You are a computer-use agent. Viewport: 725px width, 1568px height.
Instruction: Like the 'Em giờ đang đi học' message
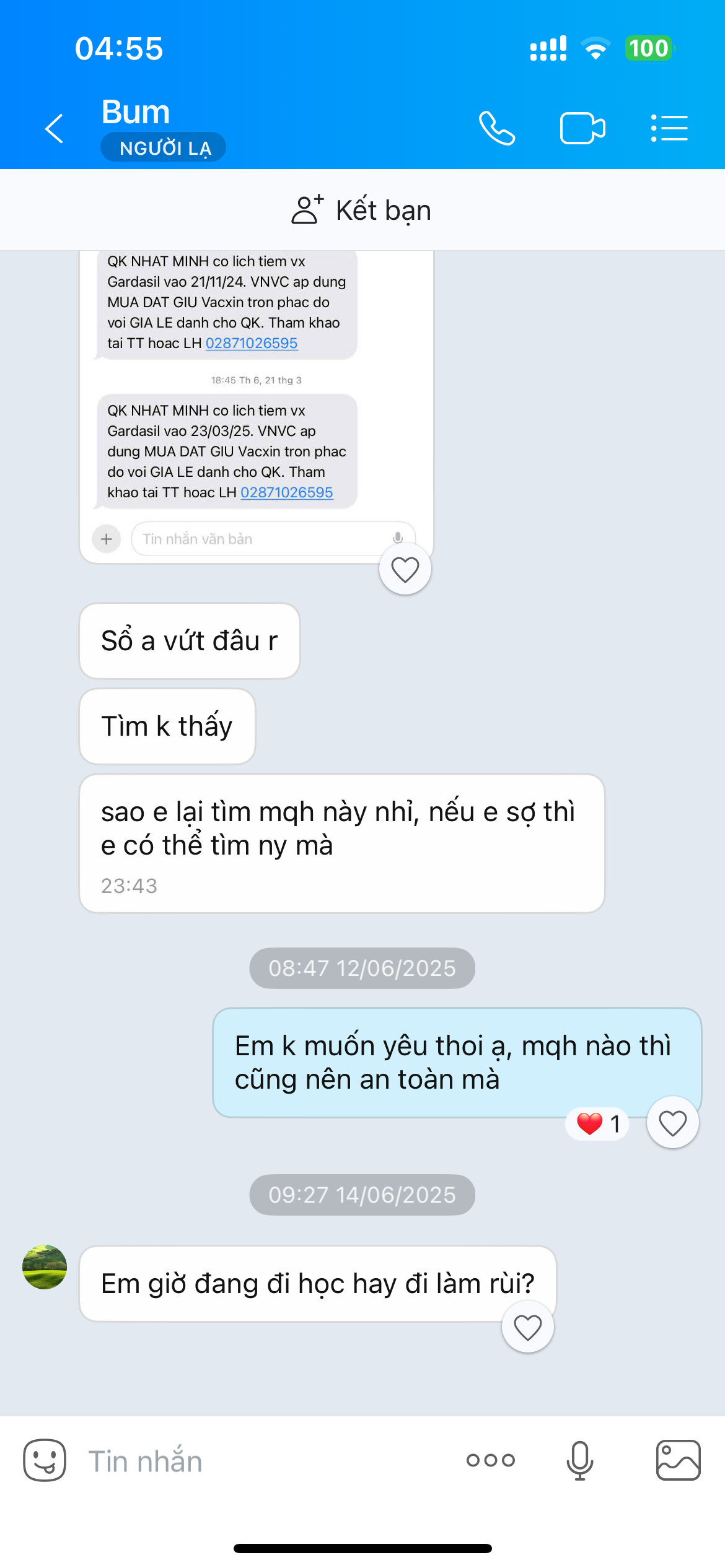(528, 1327)
